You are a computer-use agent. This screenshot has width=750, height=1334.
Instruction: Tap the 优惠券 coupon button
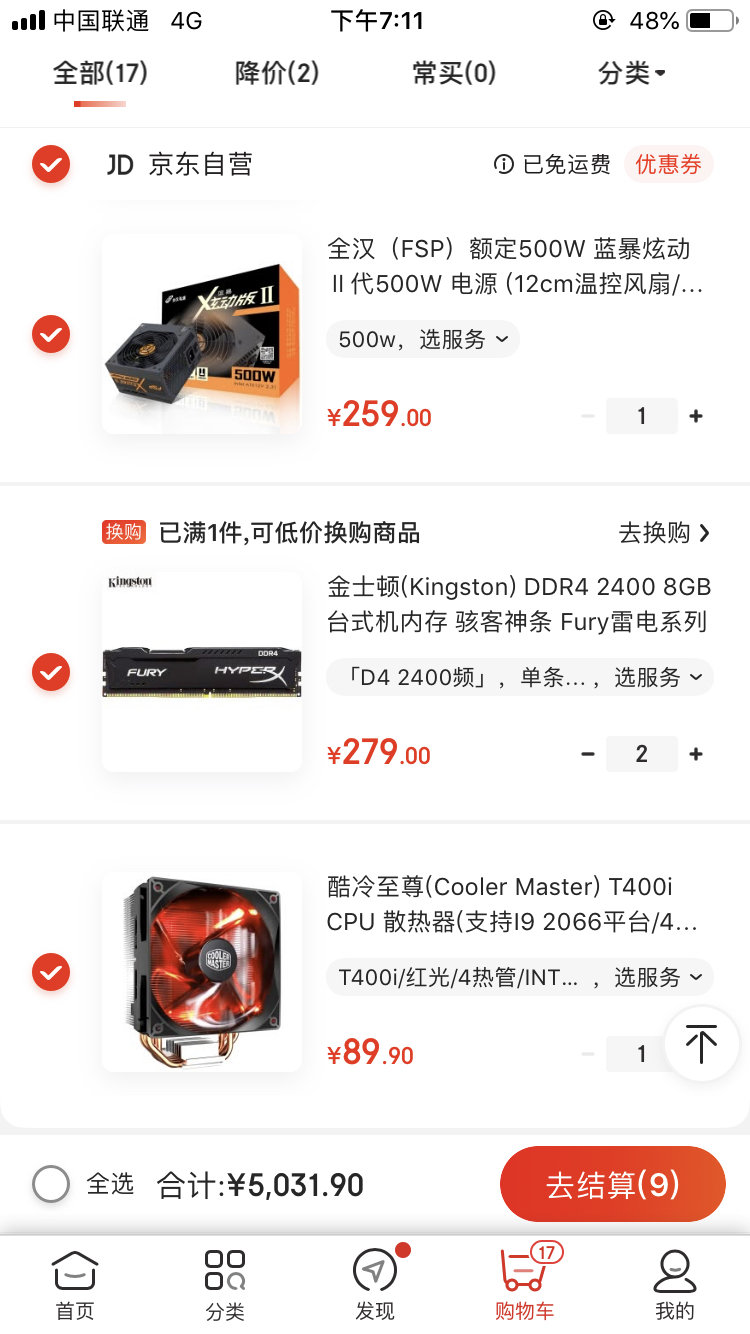tap(668, 164)
